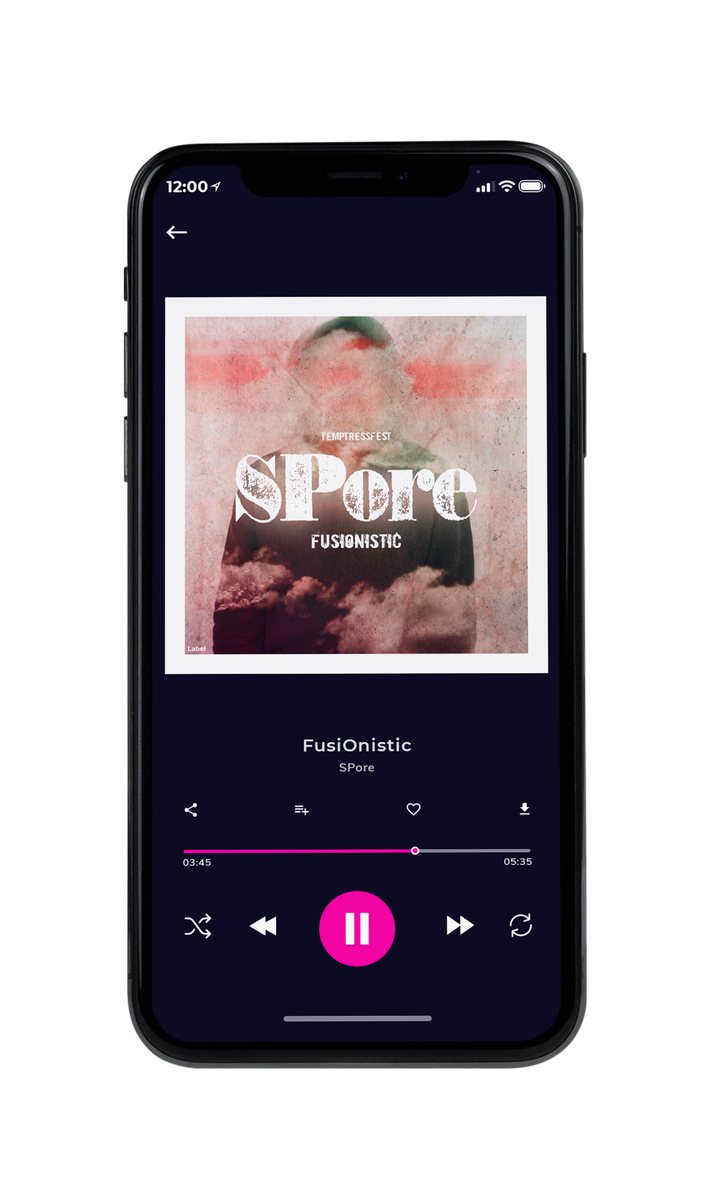The image size is (720, 1200).
Task: Add FusiOnistic to a playlist
Action: [301, 810]
